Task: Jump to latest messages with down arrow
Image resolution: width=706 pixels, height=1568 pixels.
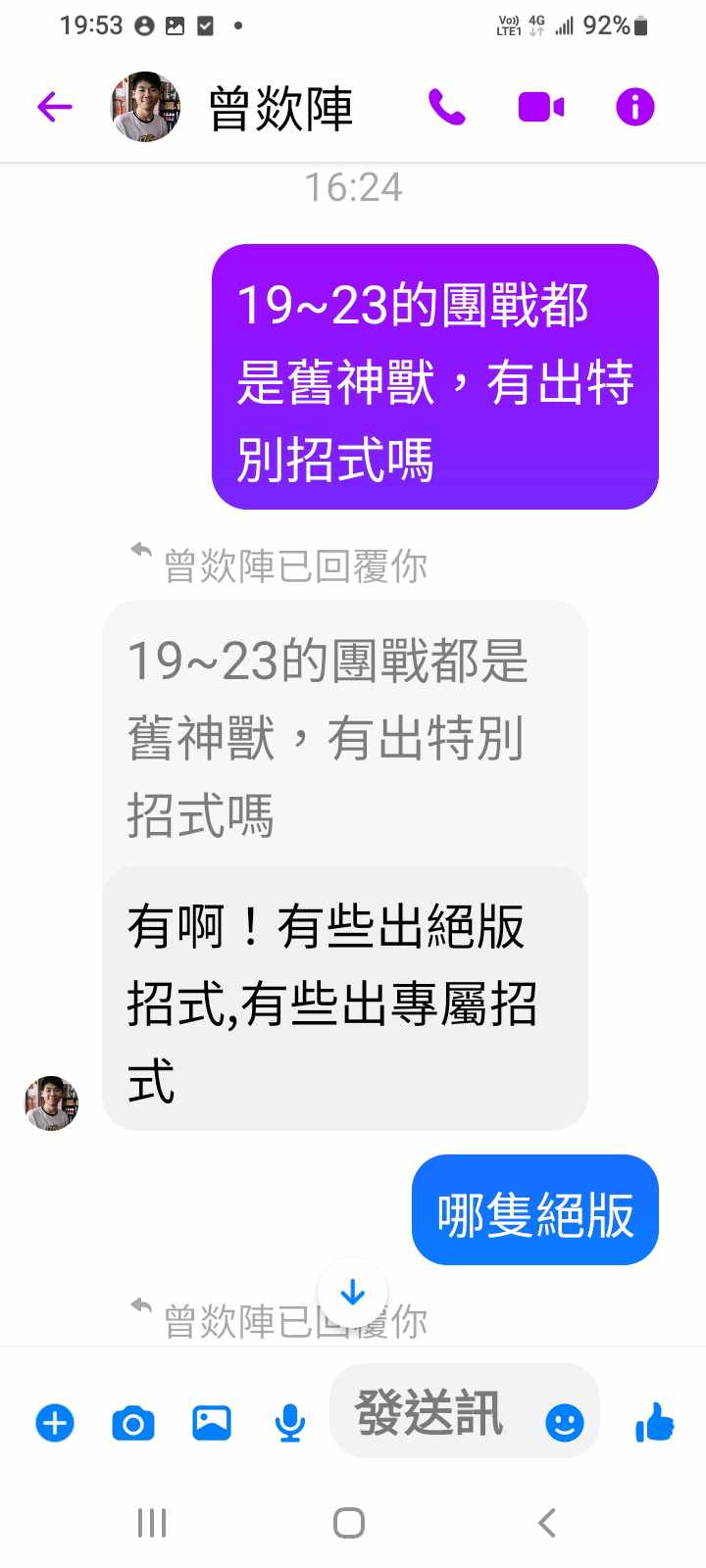Action: tap(352, 1293)
